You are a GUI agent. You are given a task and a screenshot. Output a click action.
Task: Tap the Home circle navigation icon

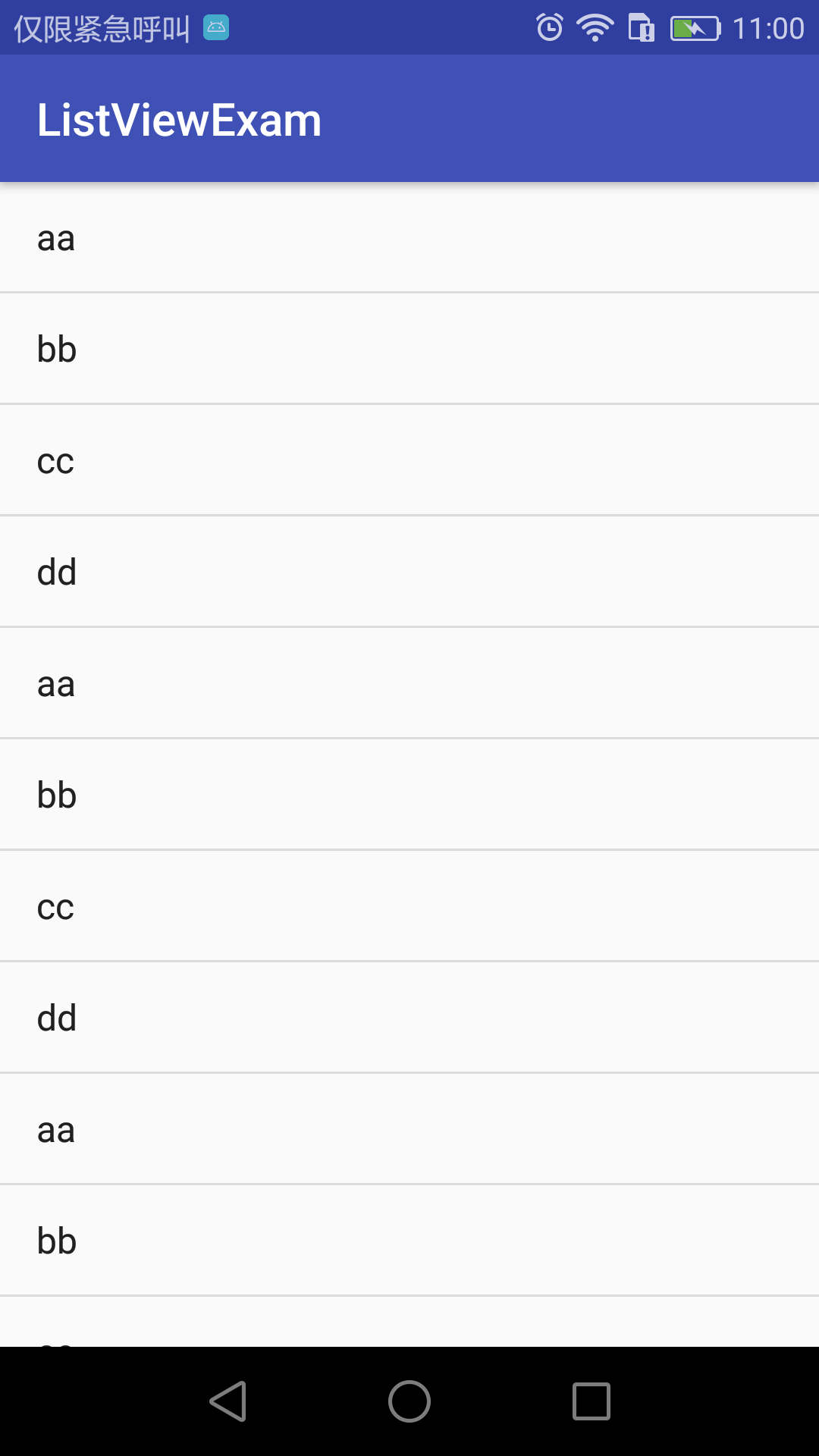coord(409,1400)
